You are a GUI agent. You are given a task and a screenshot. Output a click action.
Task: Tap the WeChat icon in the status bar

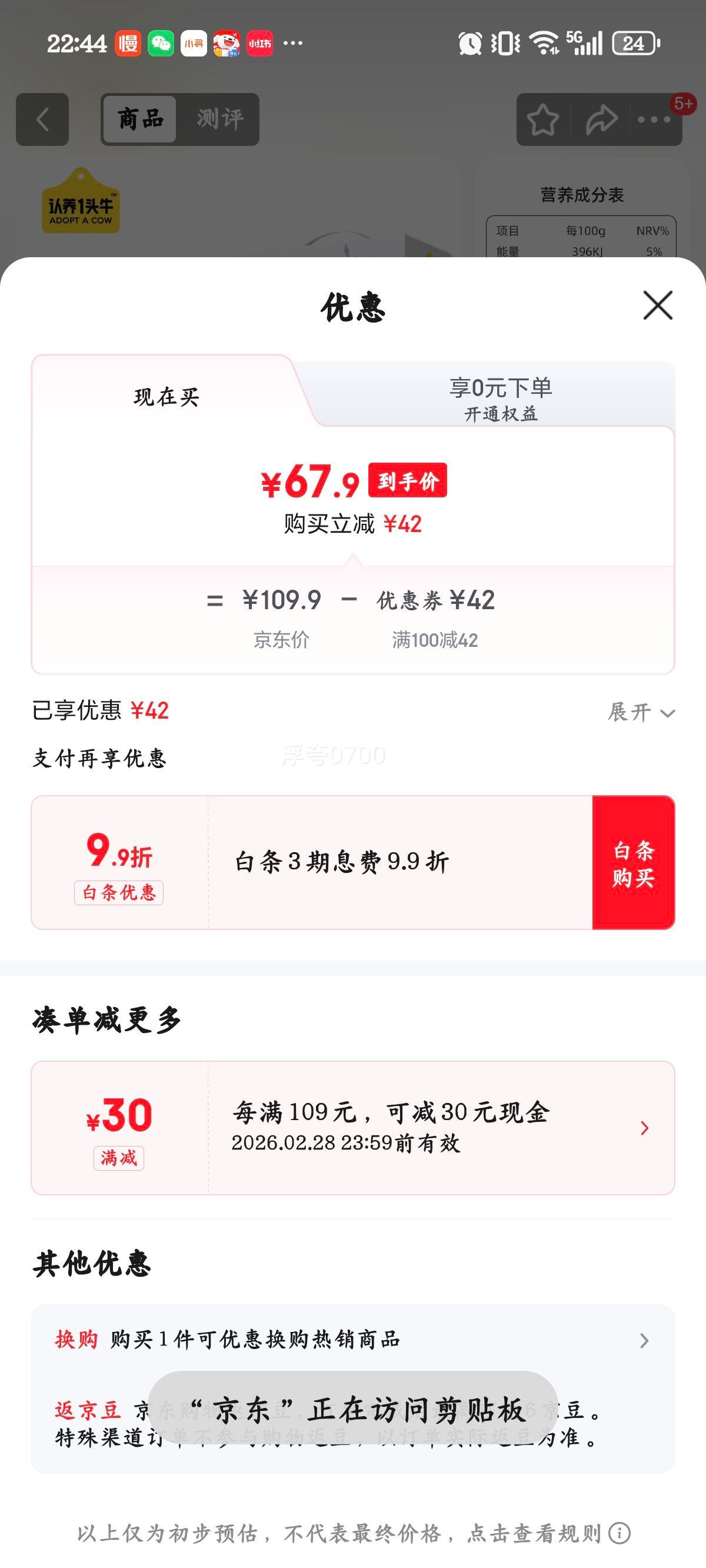pos(162,42)
